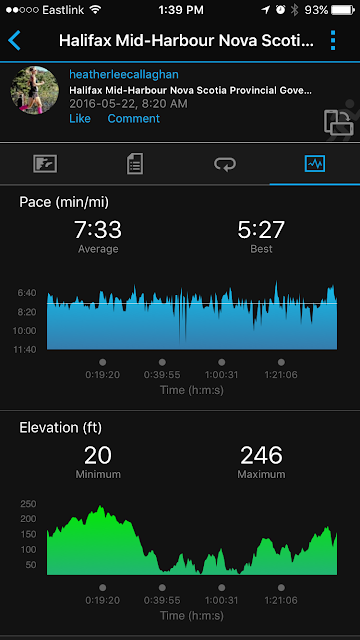
Task: Select the charts tab
Action: click(315, 164)
